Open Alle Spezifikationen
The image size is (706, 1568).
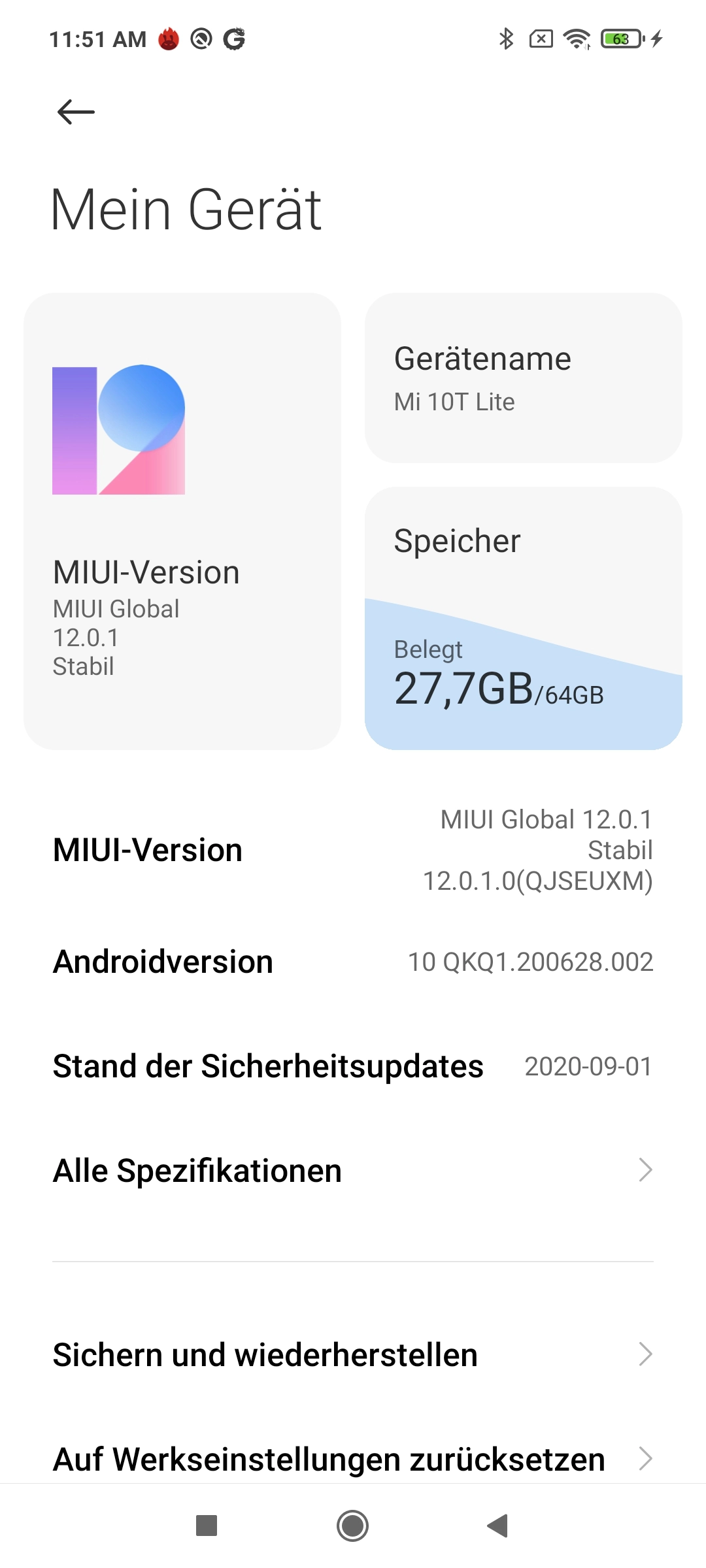point(353,1170)
